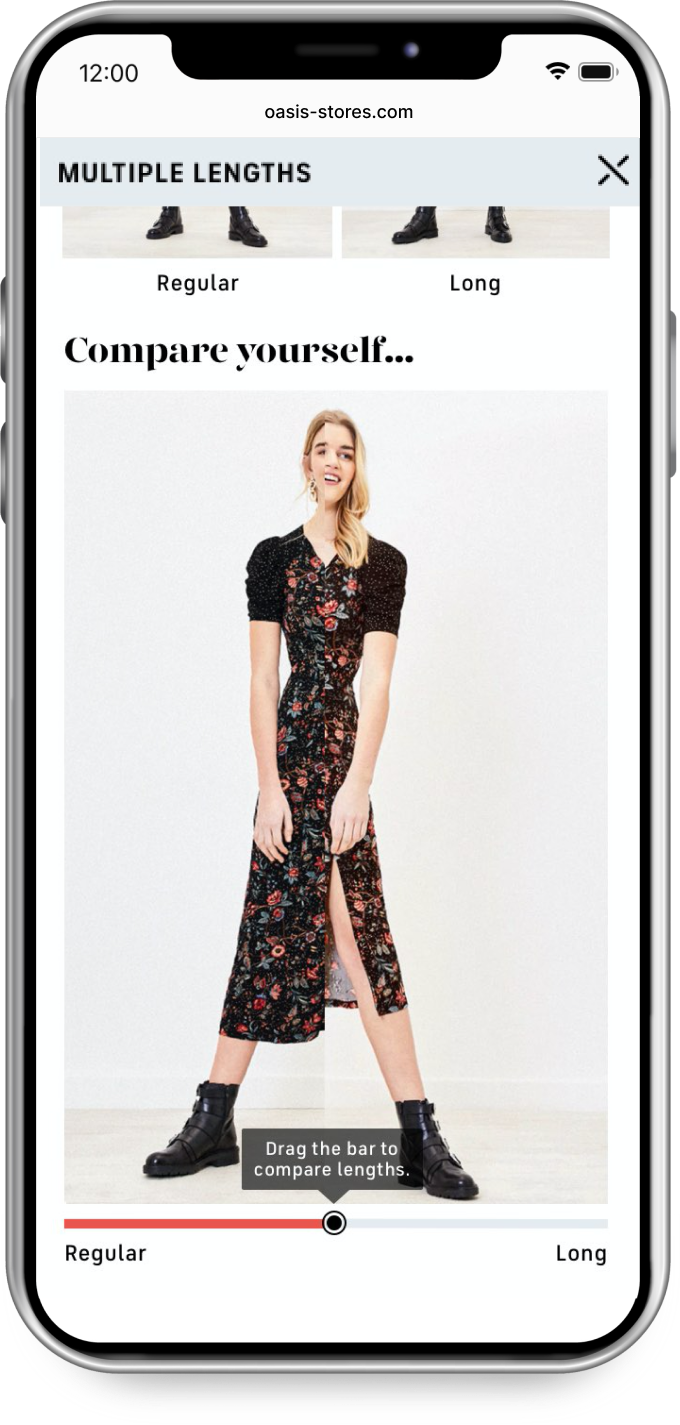Select the Regular length photo

[x=197, y=233]
